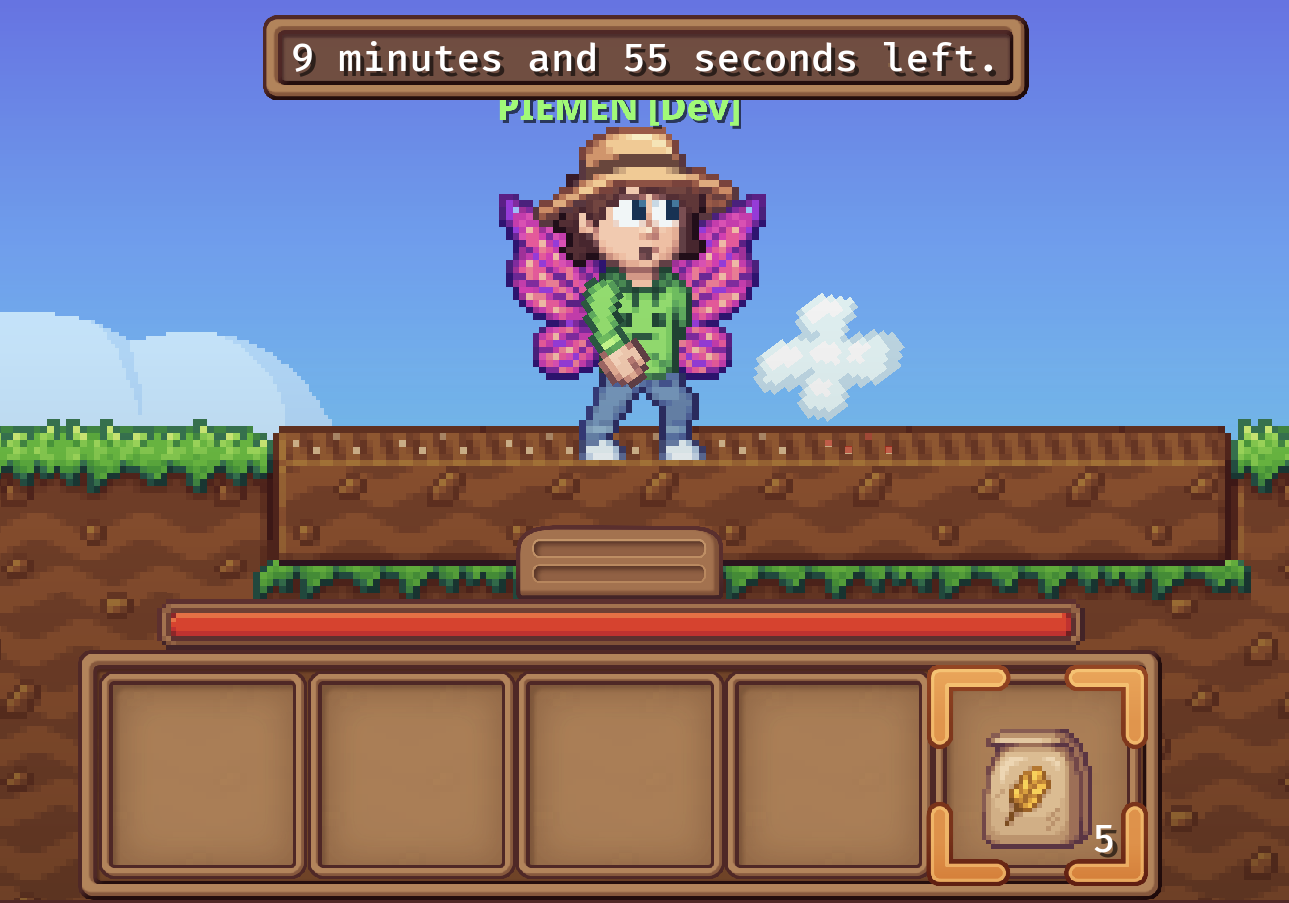Select the fourth empty hotbar slot
The width and height of the screenshot is (1289, 903).
pyautogui.click(x=828, y=773)
